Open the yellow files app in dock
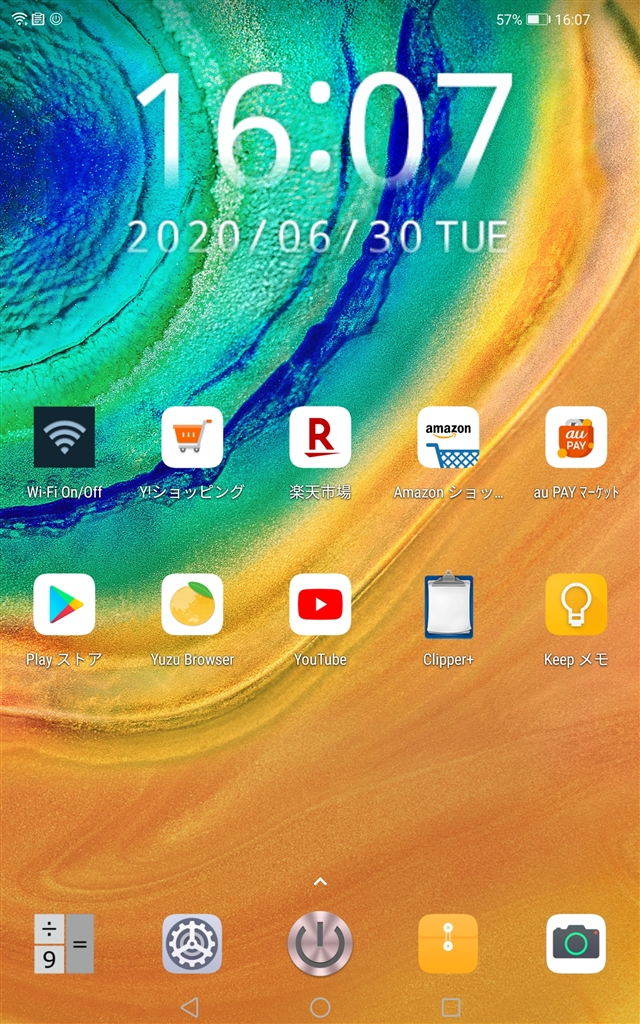This screenshot has height=1024, width=640. click(448, 944)
